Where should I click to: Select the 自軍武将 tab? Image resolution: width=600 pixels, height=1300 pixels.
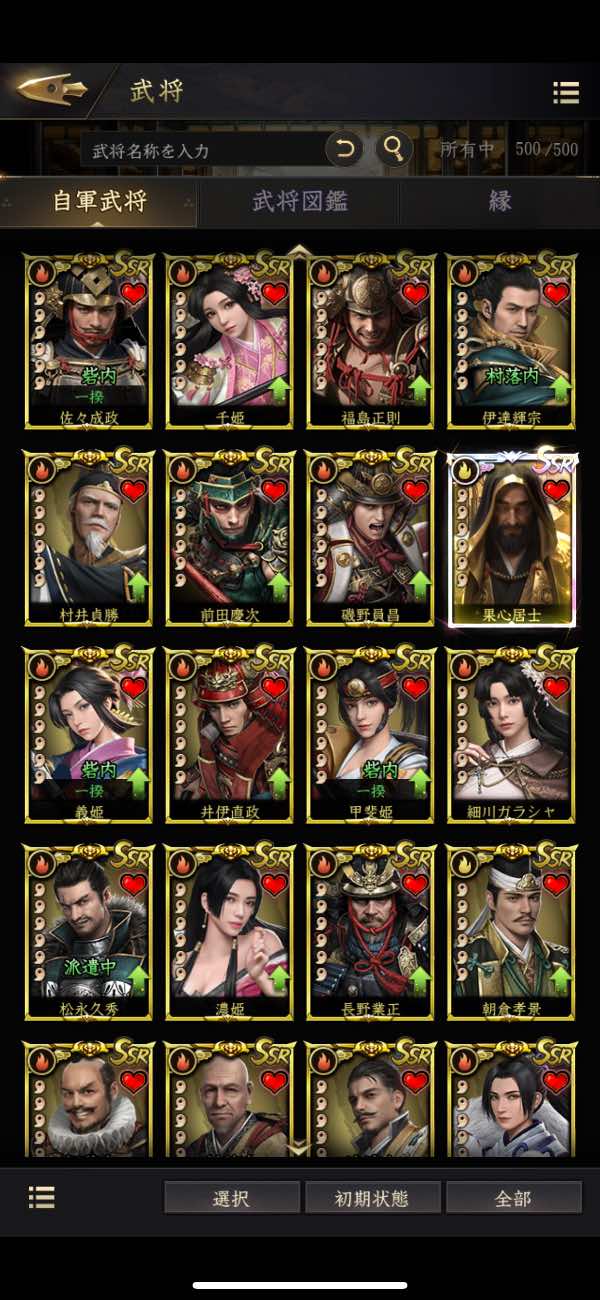click(x=100, y=201)
